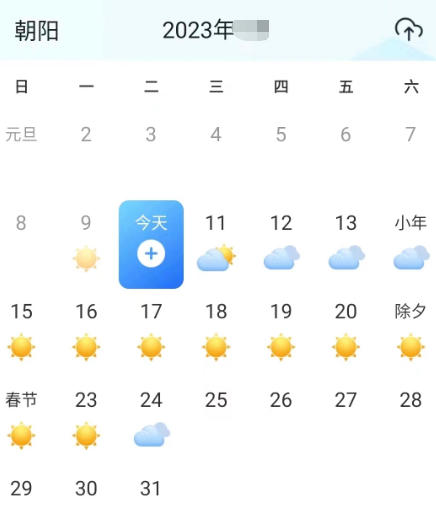Select day 18 in the calendar
Screen dimensions: 436x507
coord(216,333)
